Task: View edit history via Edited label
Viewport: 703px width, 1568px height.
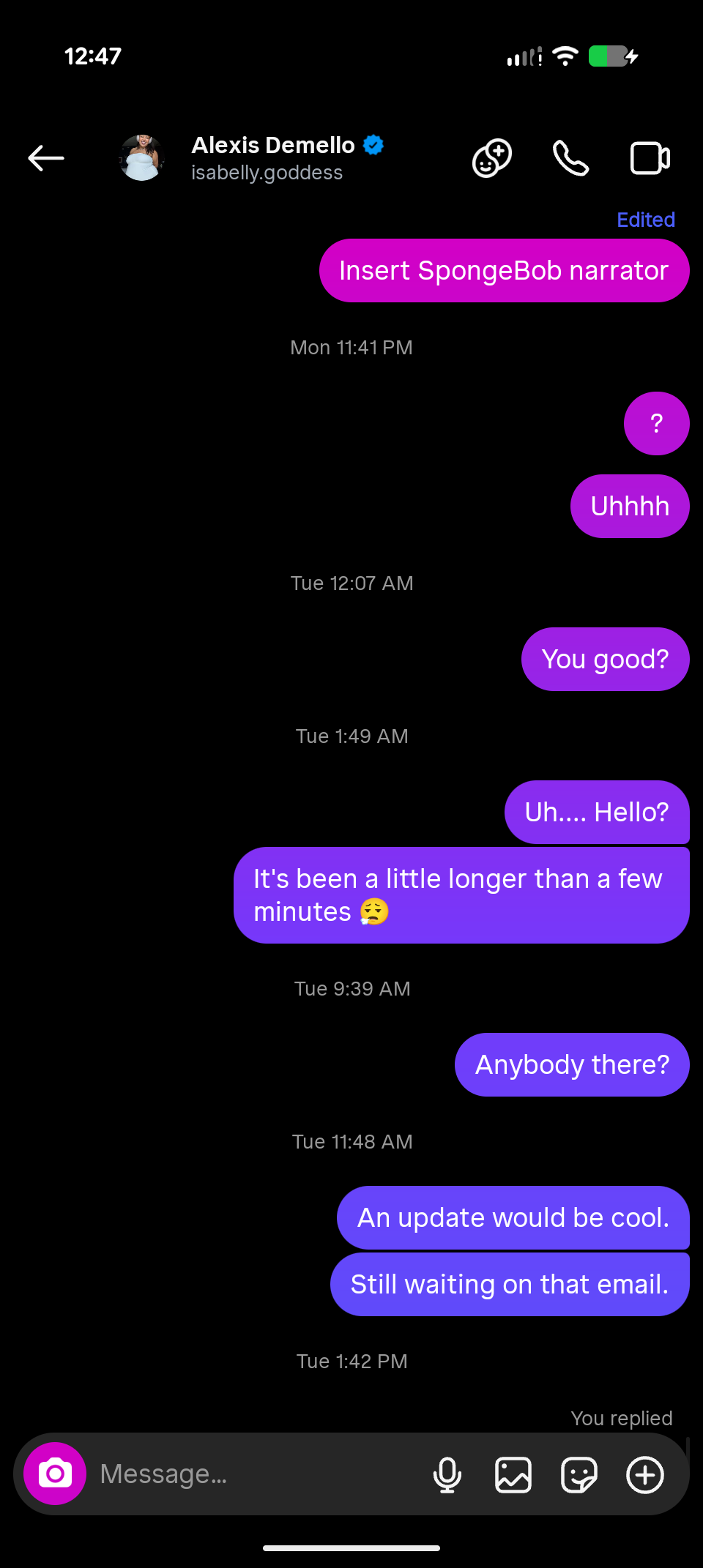Action: [x=645, y=220]
